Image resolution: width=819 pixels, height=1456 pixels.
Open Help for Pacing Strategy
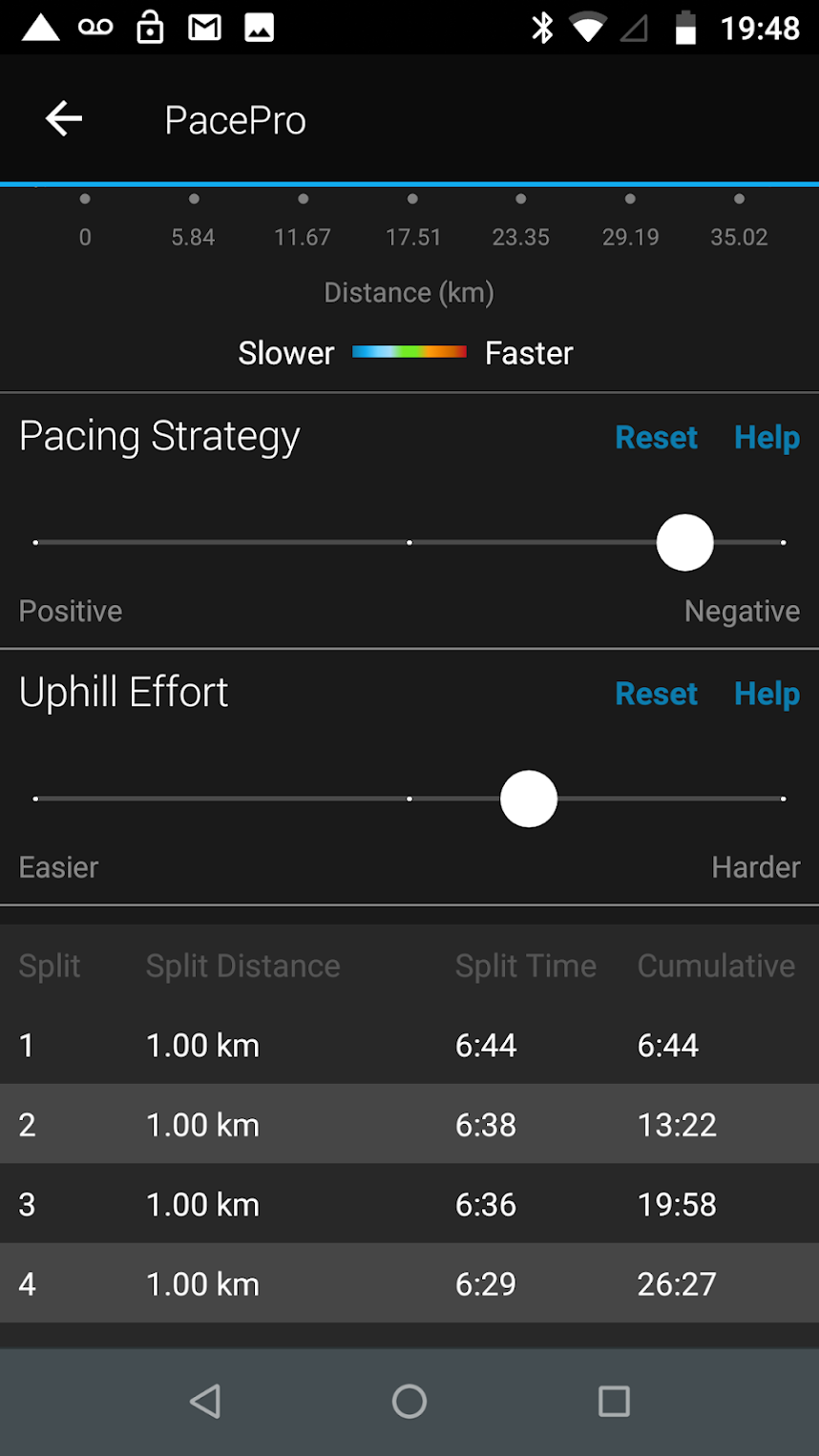pos(766,438)
